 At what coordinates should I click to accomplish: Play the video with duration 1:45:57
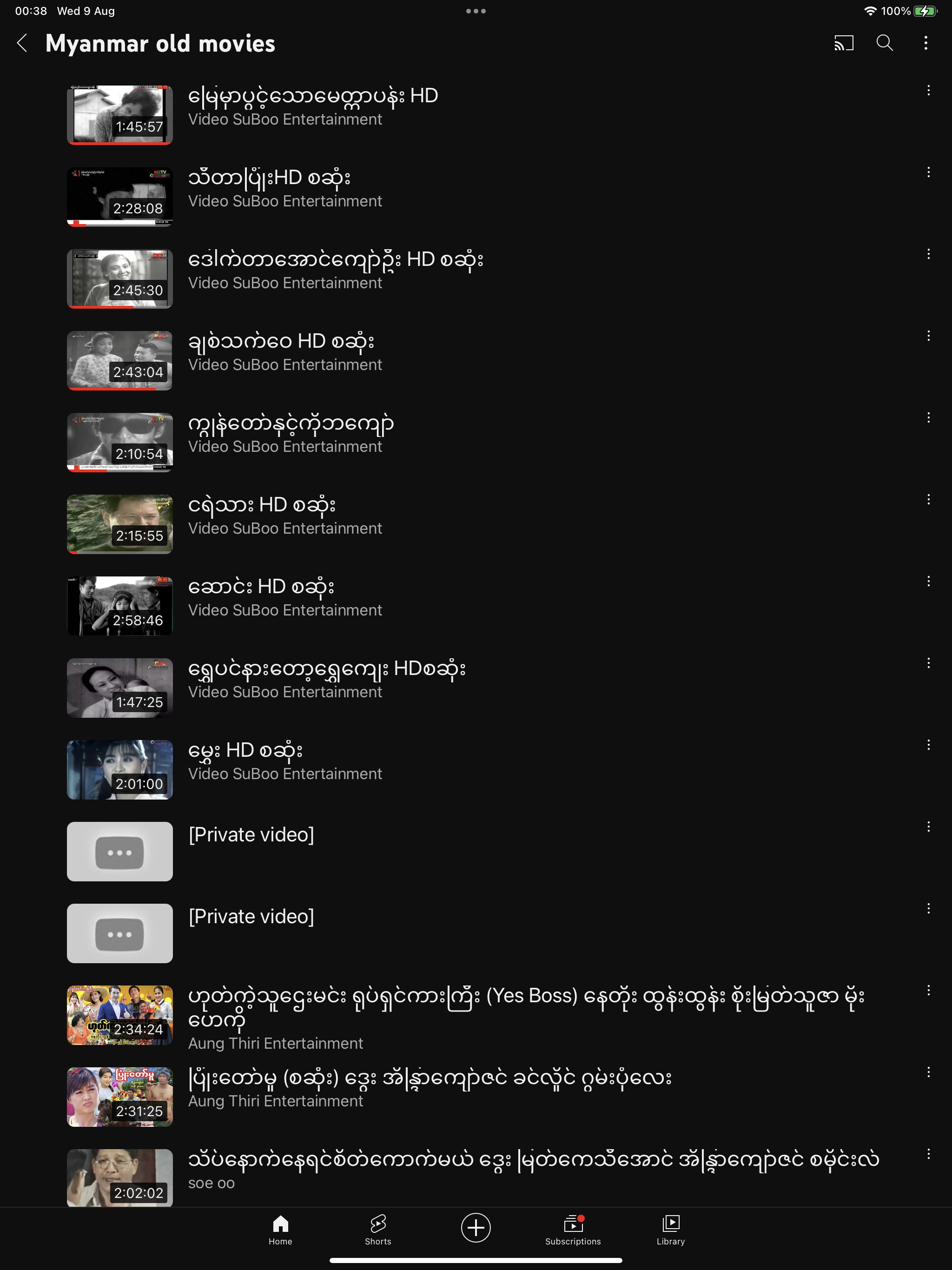(119, 115)
